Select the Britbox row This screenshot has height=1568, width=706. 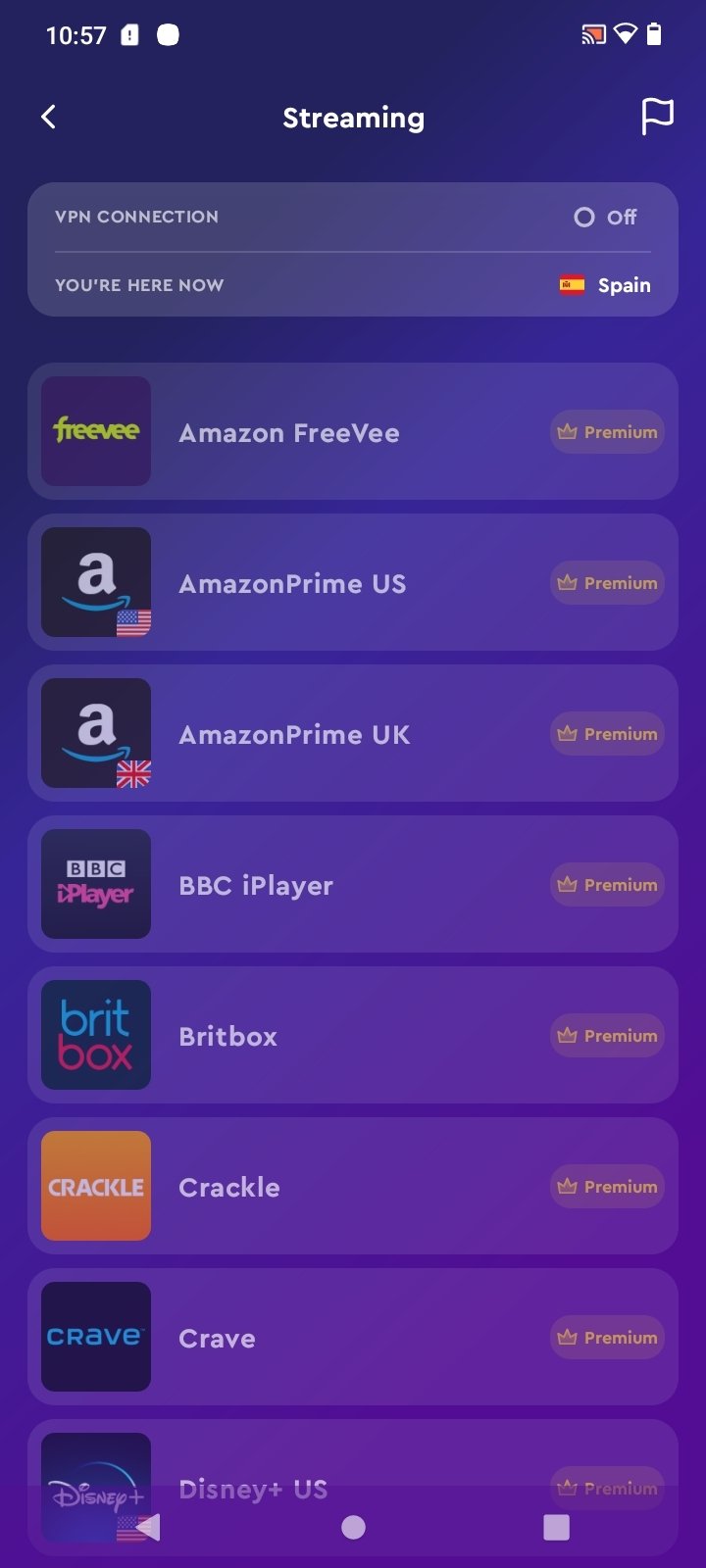pyautogui.click(x=353, y=1036)
